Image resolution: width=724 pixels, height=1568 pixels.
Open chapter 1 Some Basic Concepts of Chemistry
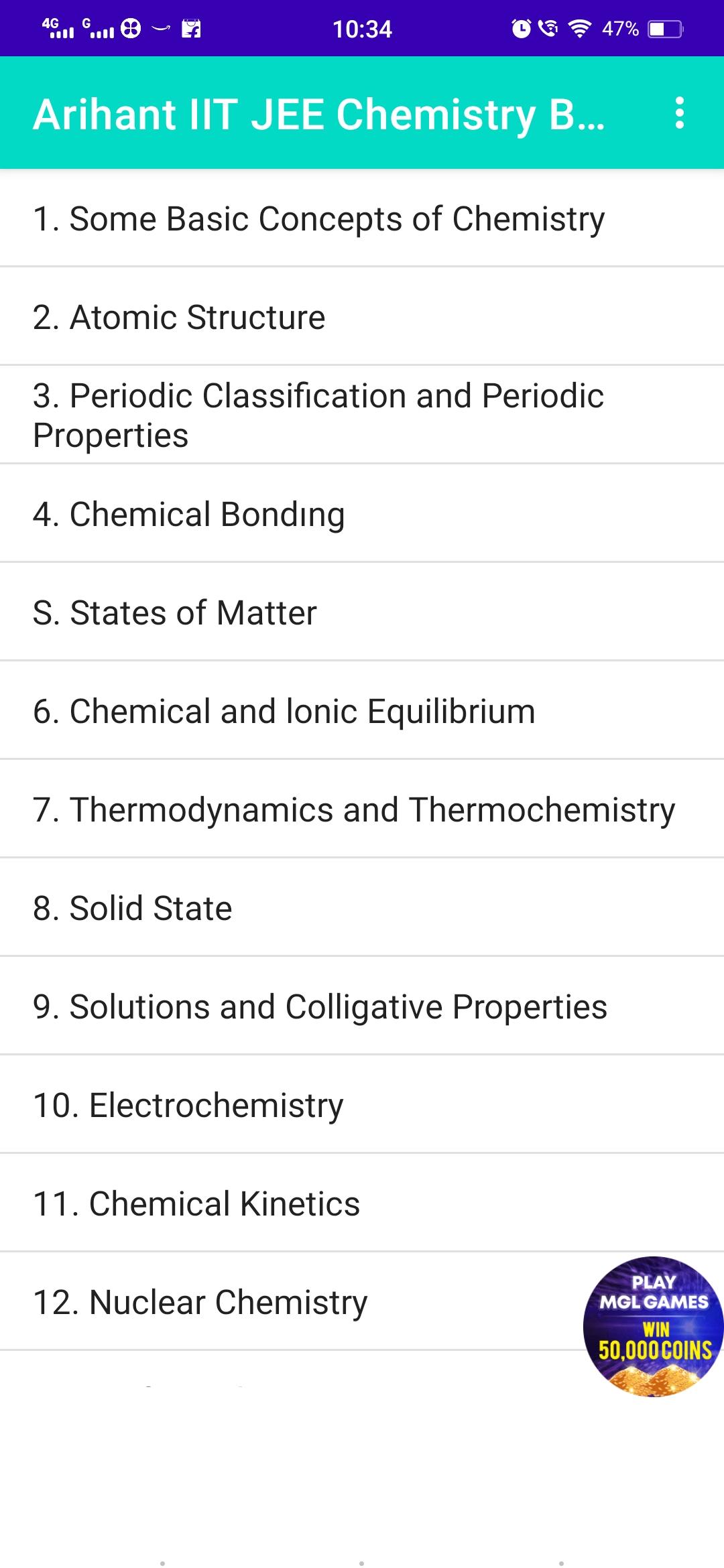pyautogui.click(x=318, y=219)
